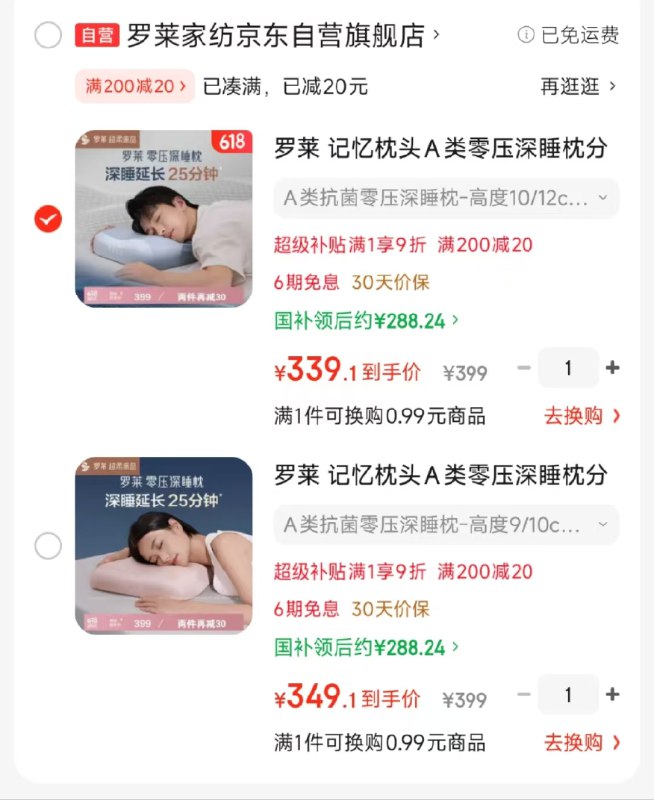Image resolution: width=654 pixels, height=800 pixels.
Task: View 国补 subsidy details for 349.1 yuan pillow
Action: click(366, 648)
